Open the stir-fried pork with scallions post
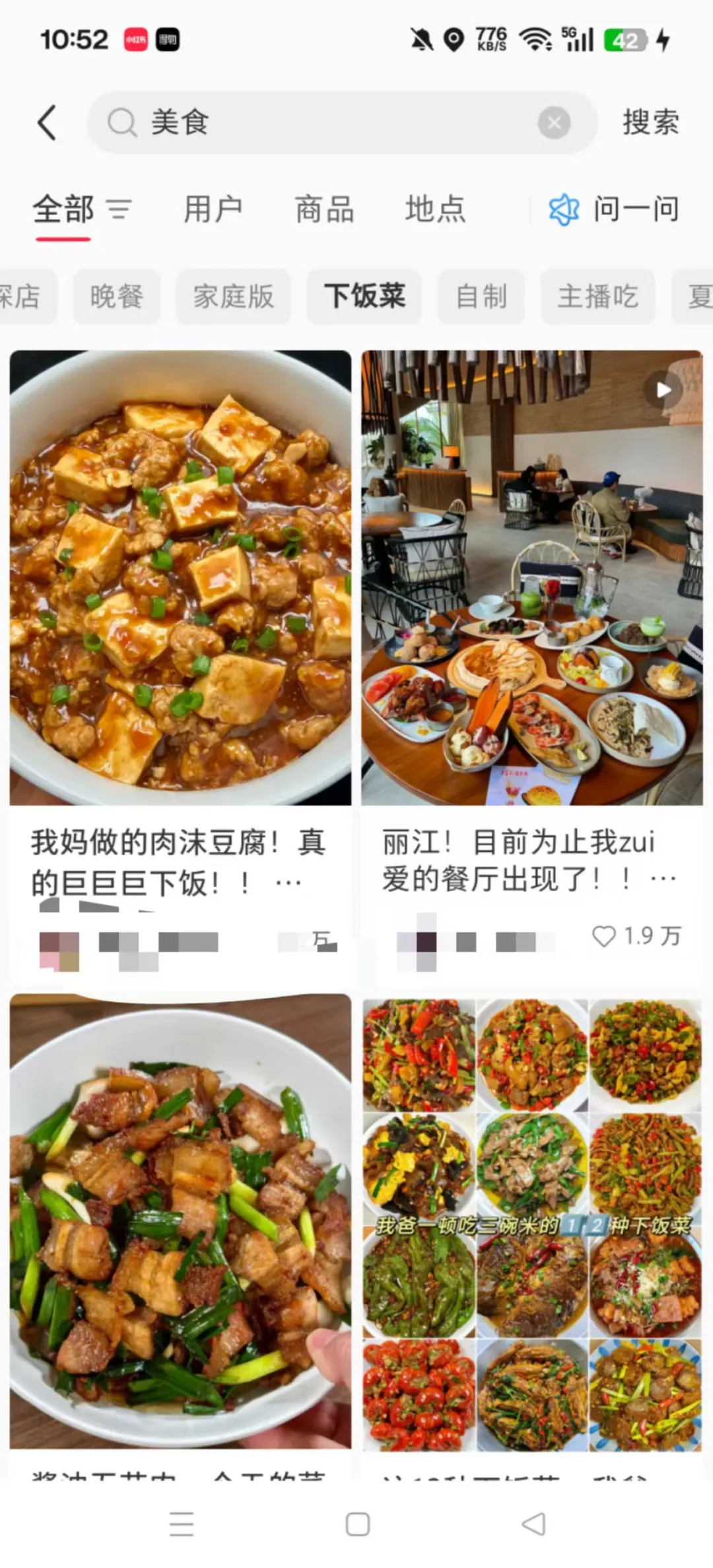 pyautogui.click(x=180, y=1221)
